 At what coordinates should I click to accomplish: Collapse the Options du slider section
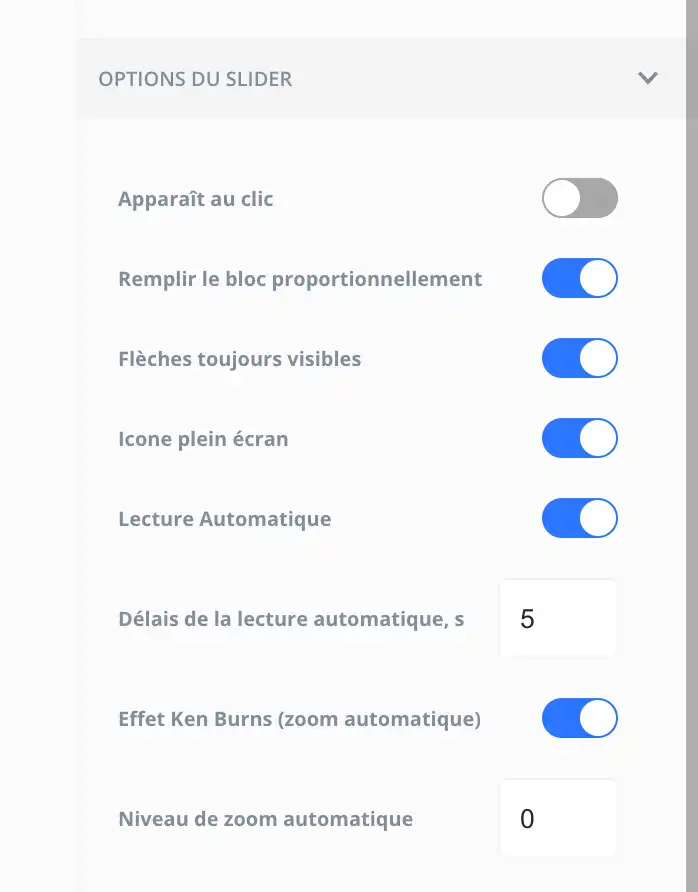(648, 78)
